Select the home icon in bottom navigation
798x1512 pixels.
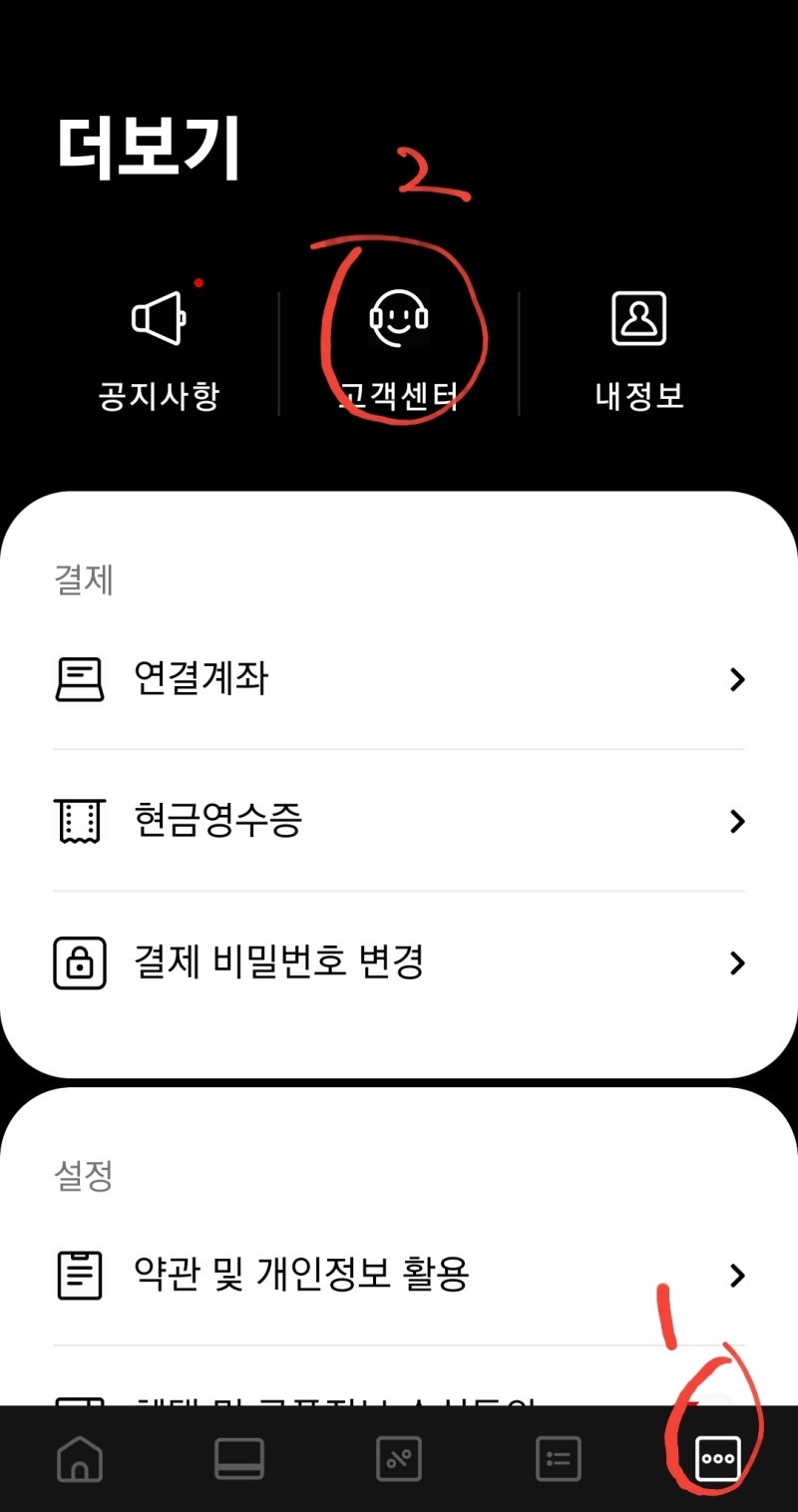80,1459
